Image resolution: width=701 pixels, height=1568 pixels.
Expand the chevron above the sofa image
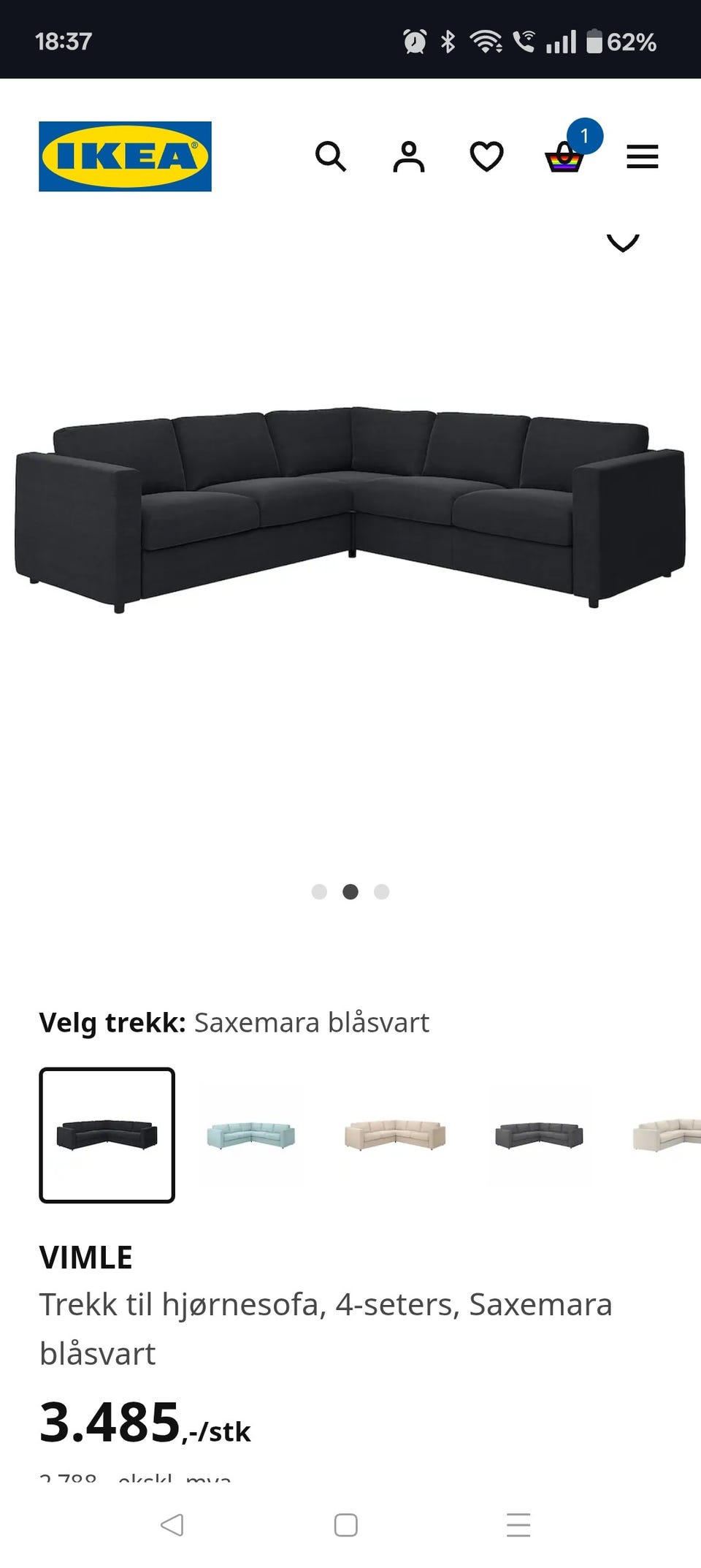click(x=623, y=243)
